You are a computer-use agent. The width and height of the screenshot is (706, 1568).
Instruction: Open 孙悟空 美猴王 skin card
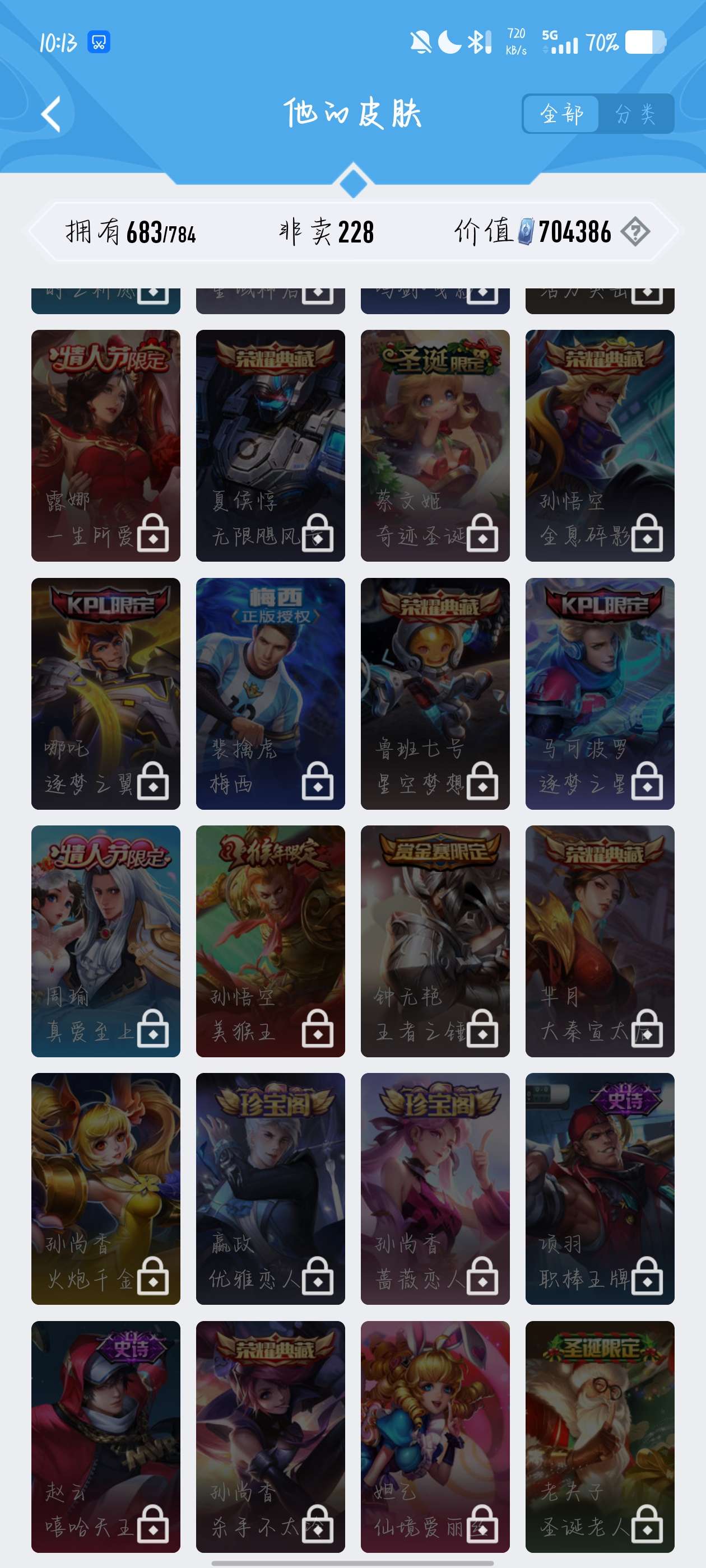[270, 940]
